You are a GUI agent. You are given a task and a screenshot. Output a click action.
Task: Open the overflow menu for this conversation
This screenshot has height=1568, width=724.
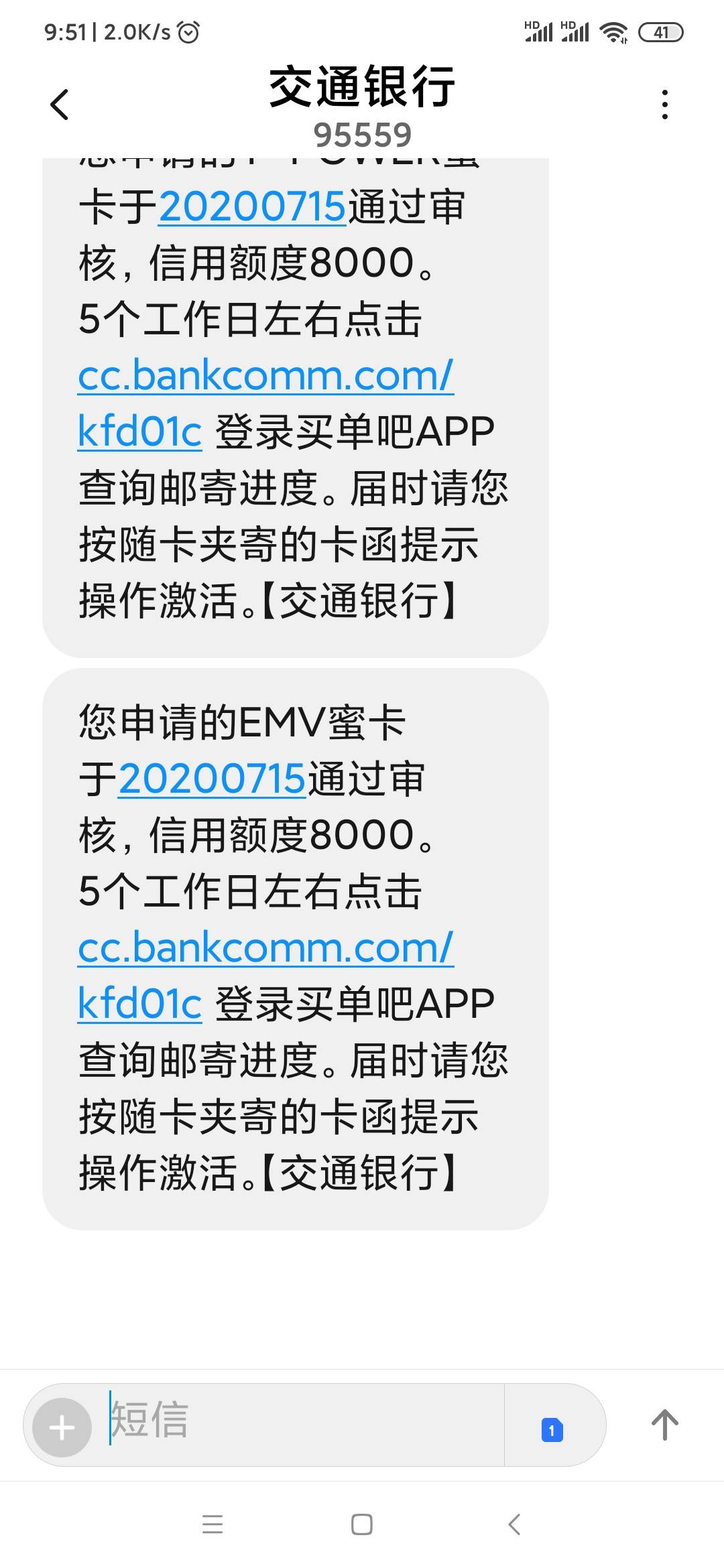click(x=664, y=105)
